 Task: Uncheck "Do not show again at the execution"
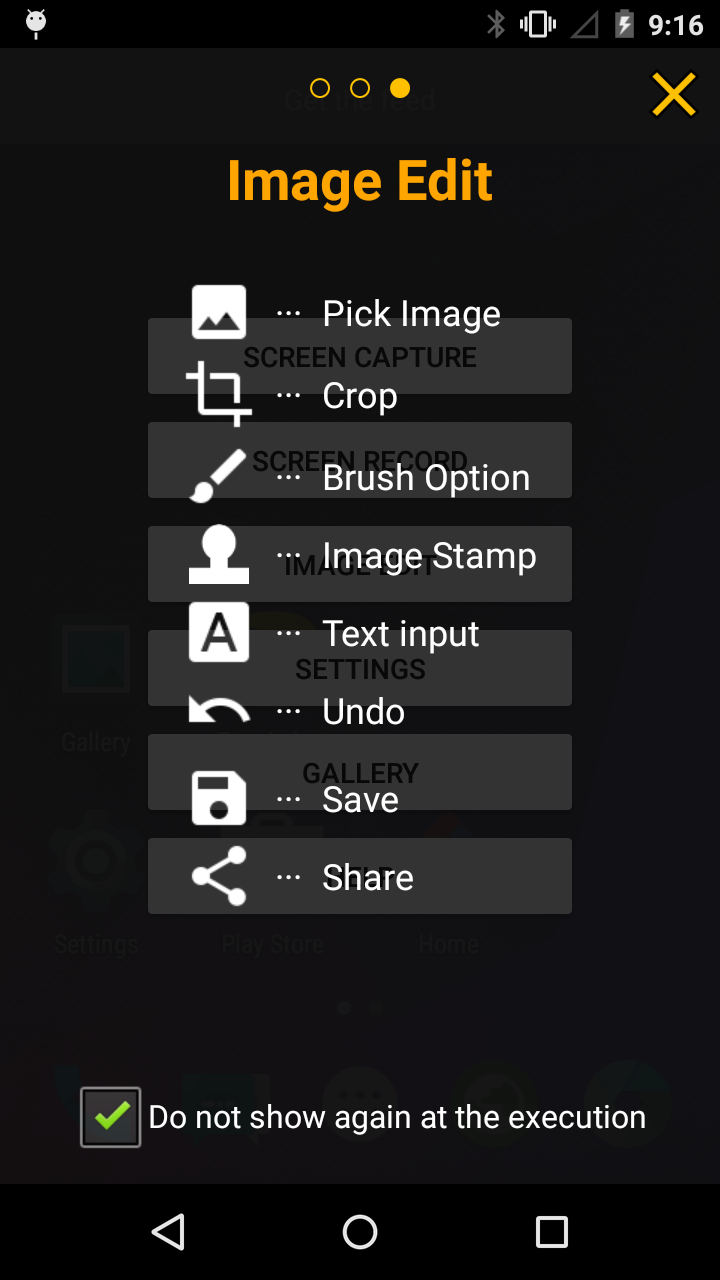pyautogui.click(x=111, y=1117)
